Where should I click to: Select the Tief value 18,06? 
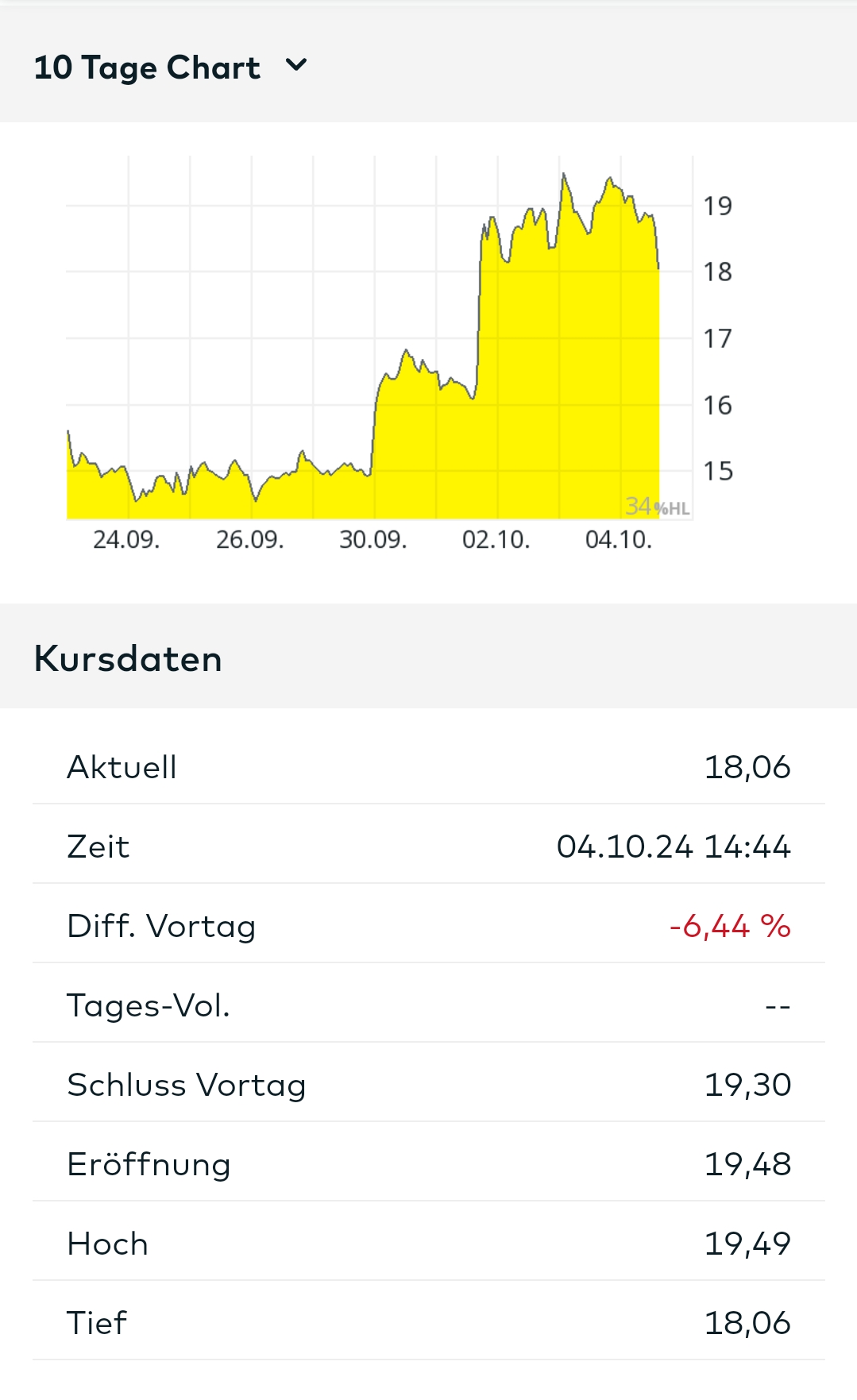[x=747, y=1321]
